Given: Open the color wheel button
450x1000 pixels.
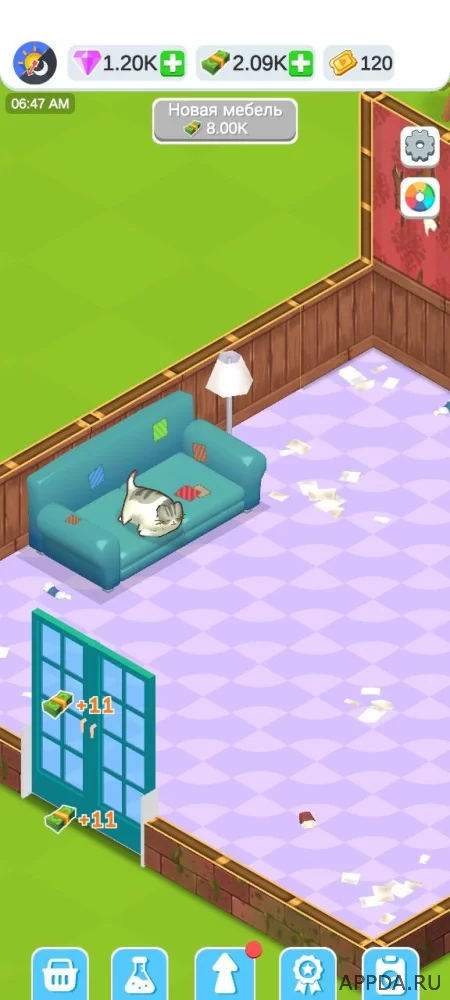Looking at the screenshot, I should (x=420, y=197).
